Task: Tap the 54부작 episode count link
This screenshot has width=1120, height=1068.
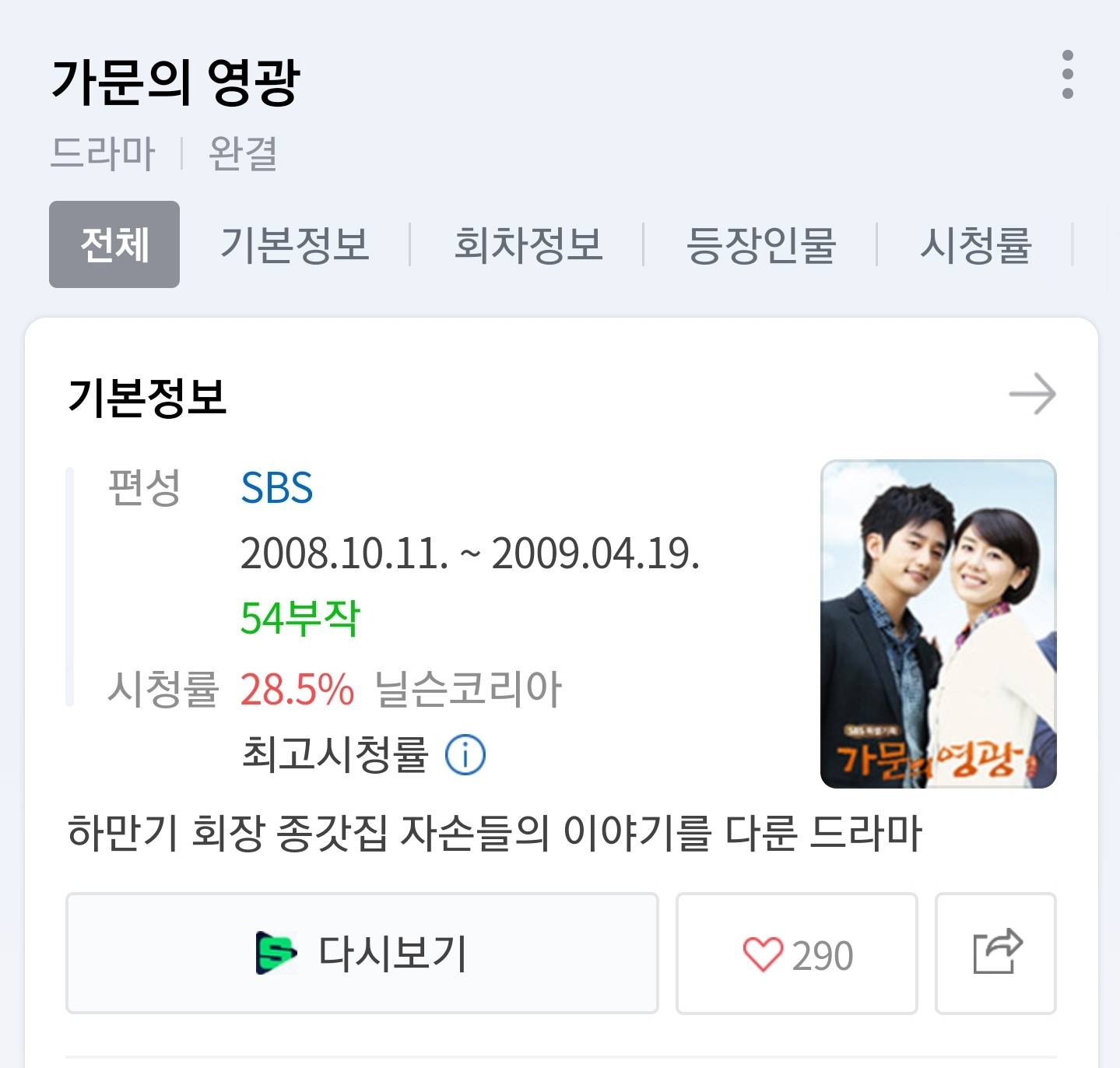Action: (300, 619)
